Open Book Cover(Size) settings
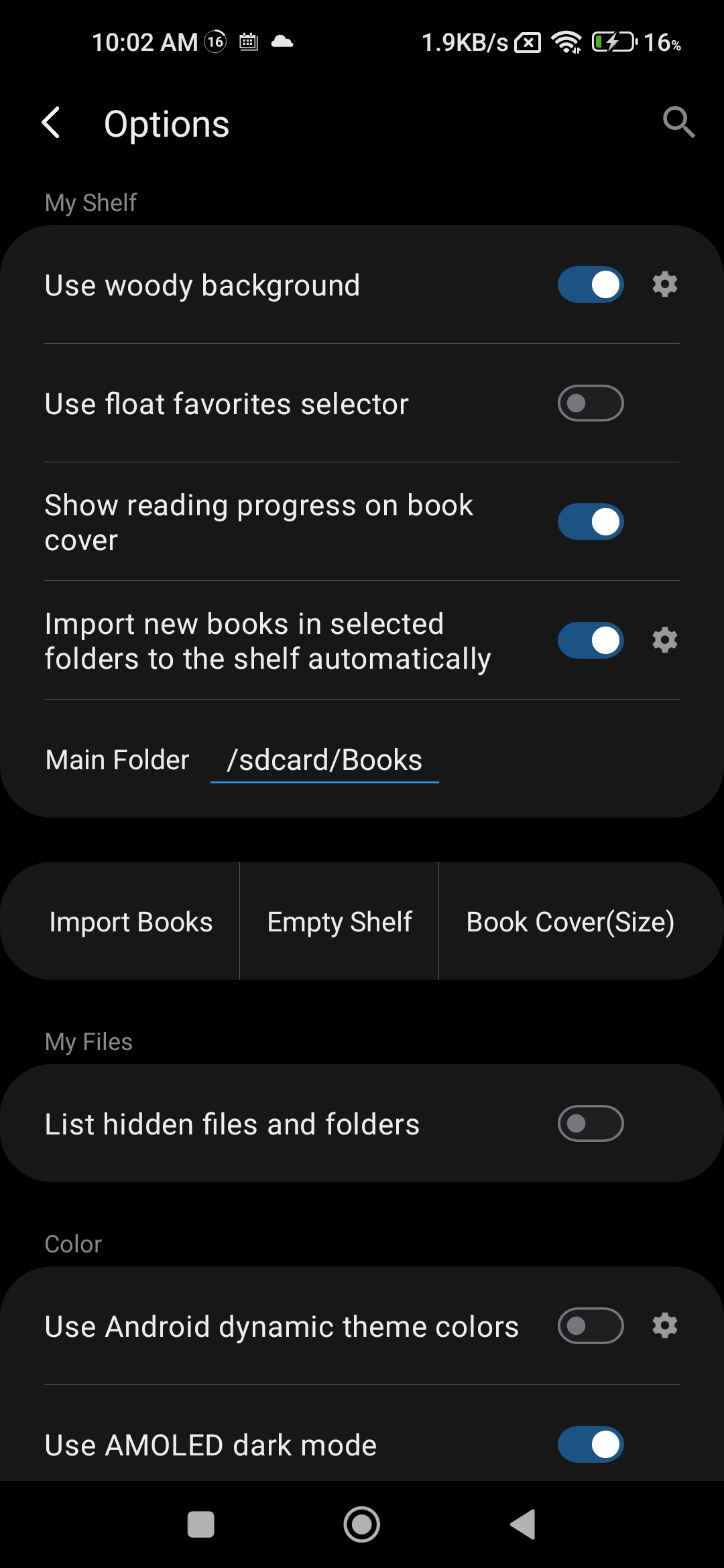The height and width of the screenshot is (1568, 724). [570, 922]
